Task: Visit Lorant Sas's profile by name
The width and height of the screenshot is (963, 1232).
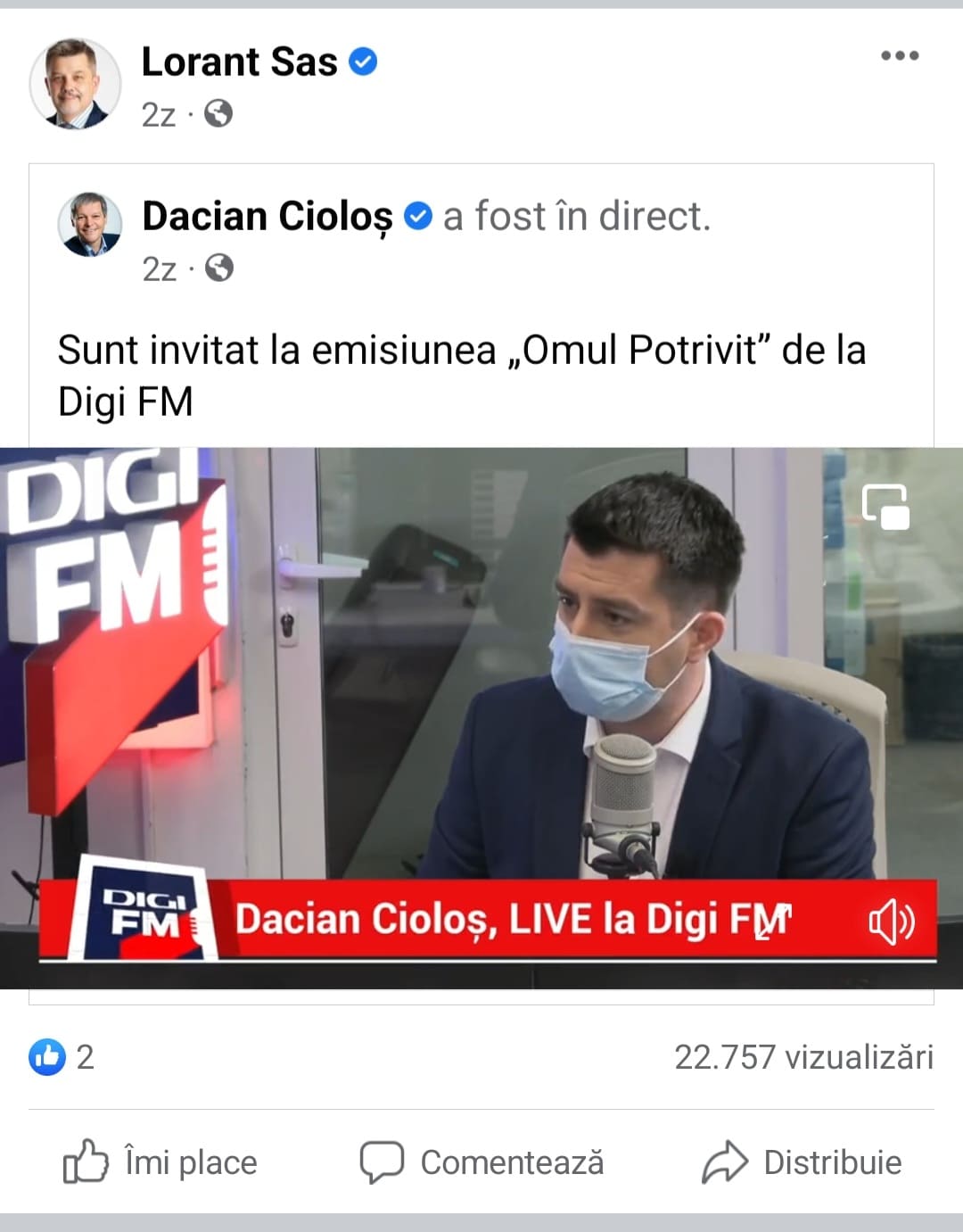Action: pyautogui.click(x=239, y=62)
